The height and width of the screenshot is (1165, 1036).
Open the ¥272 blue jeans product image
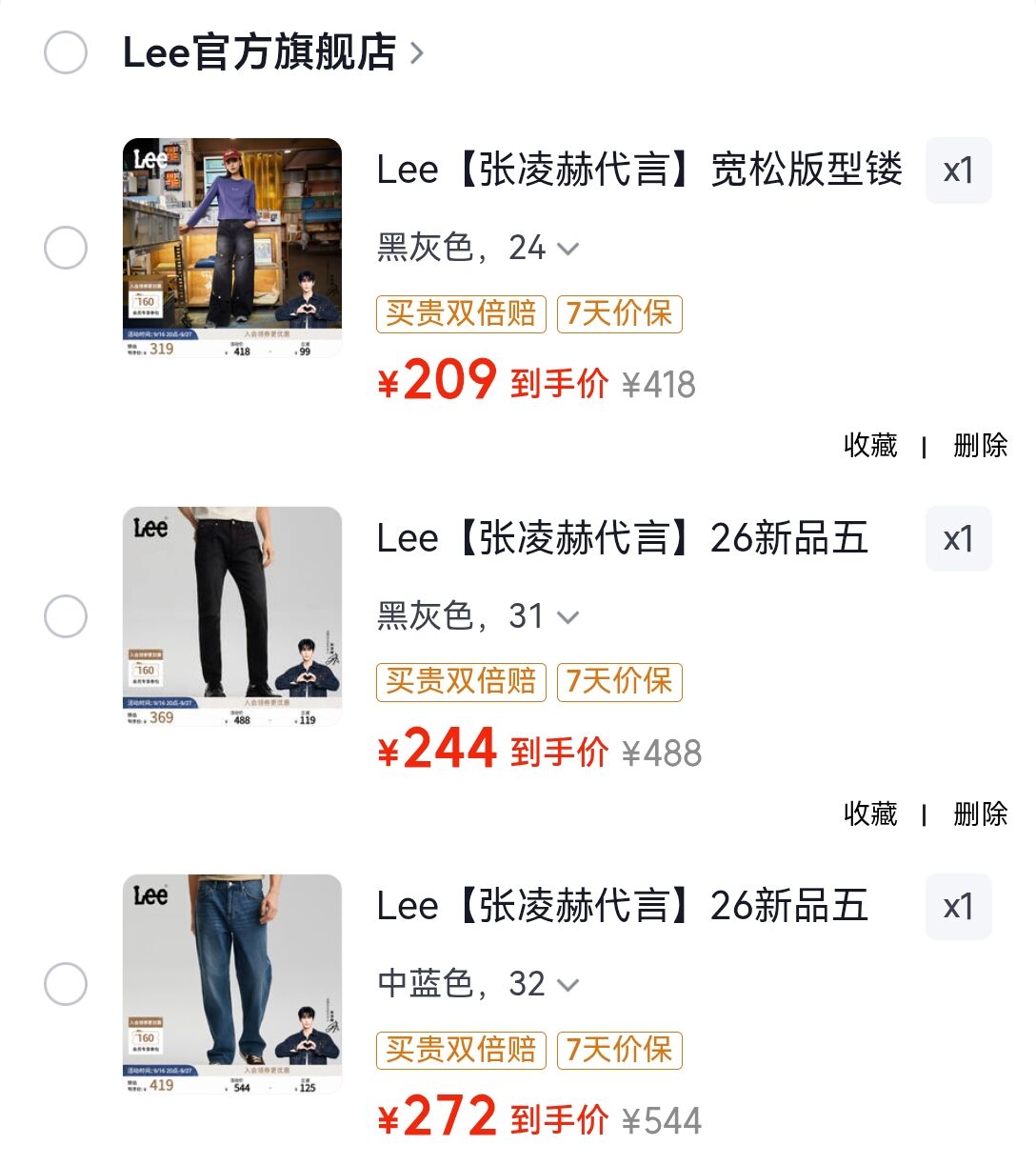pos(232,984)
